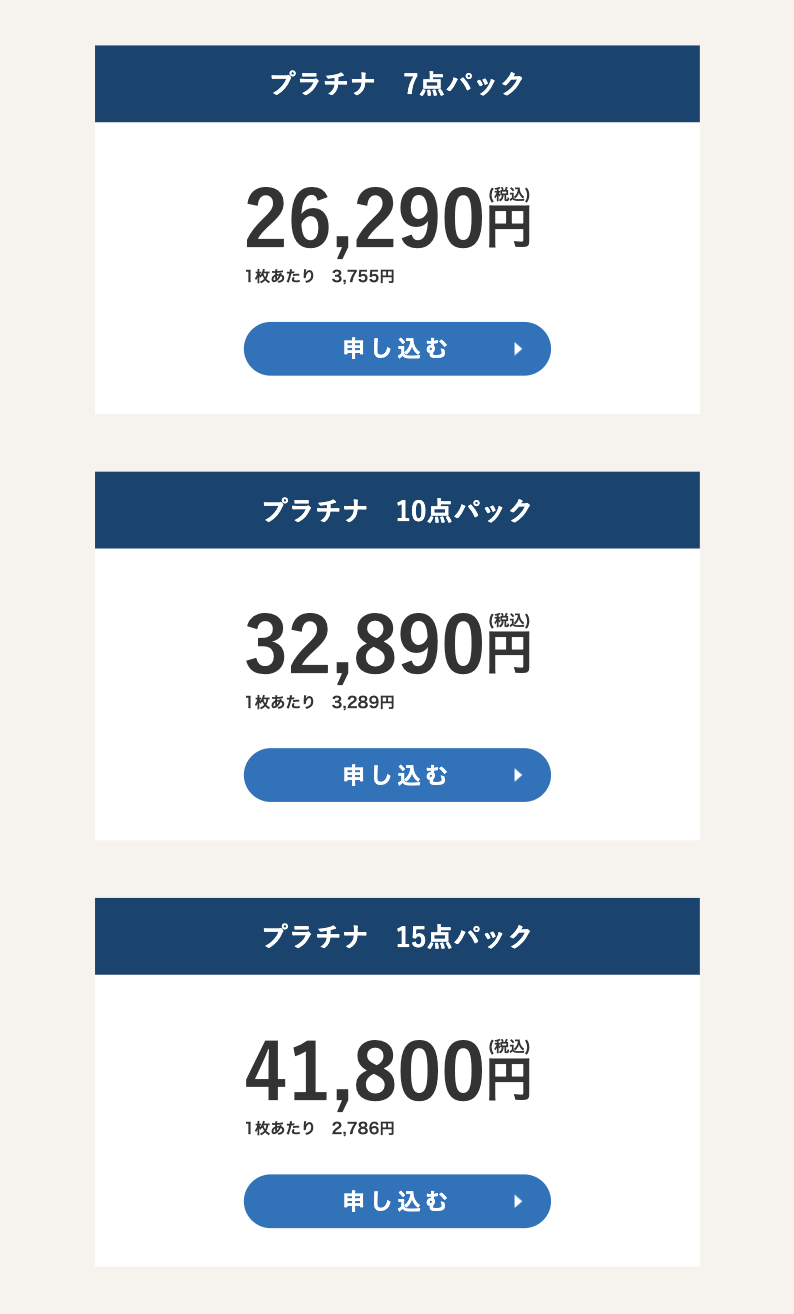Select 申し込む under プラチナ 15点パック
Screen dimensions: 794x1314
(397, 1201)
